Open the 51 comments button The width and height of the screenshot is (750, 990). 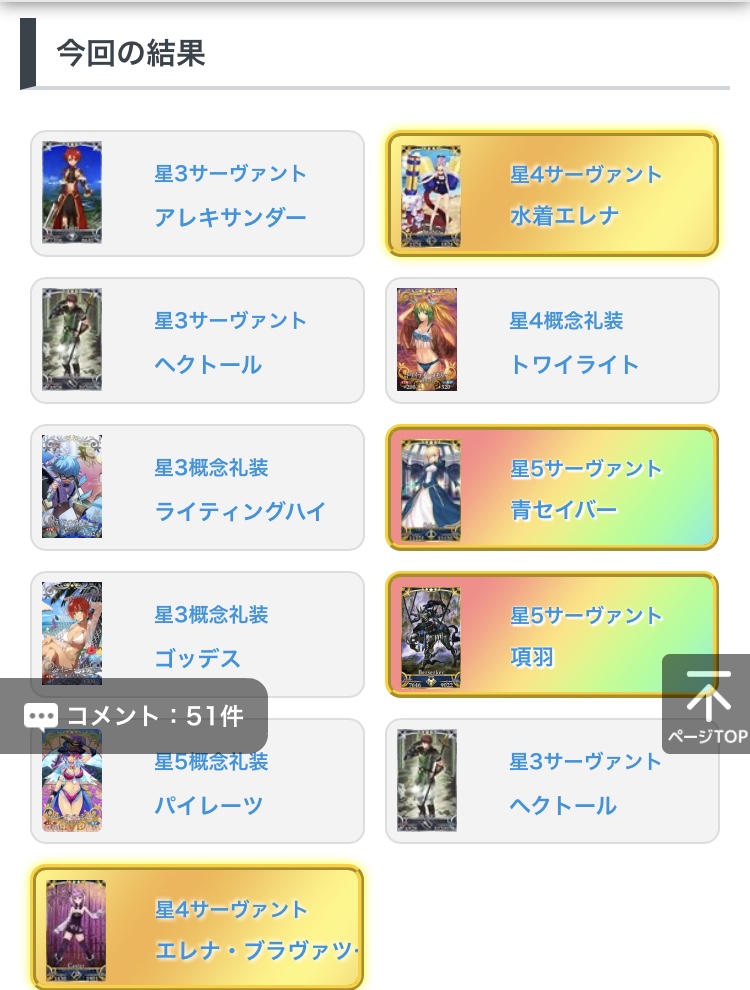click(x=134, y=715)
